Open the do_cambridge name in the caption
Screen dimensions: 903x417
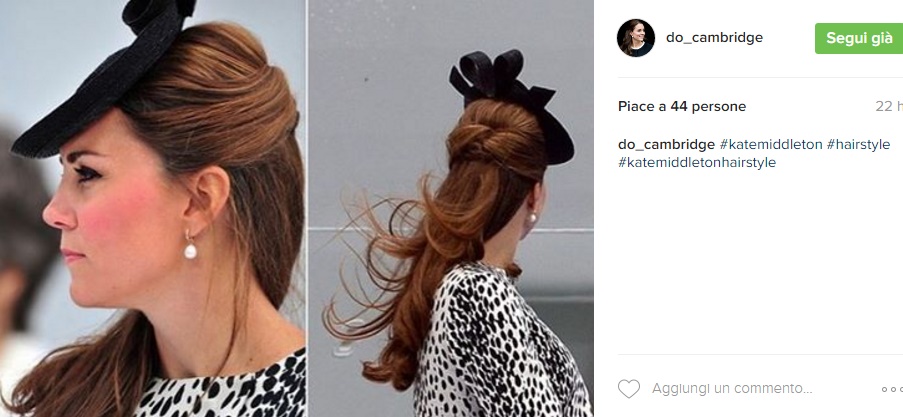click(666, 144)
